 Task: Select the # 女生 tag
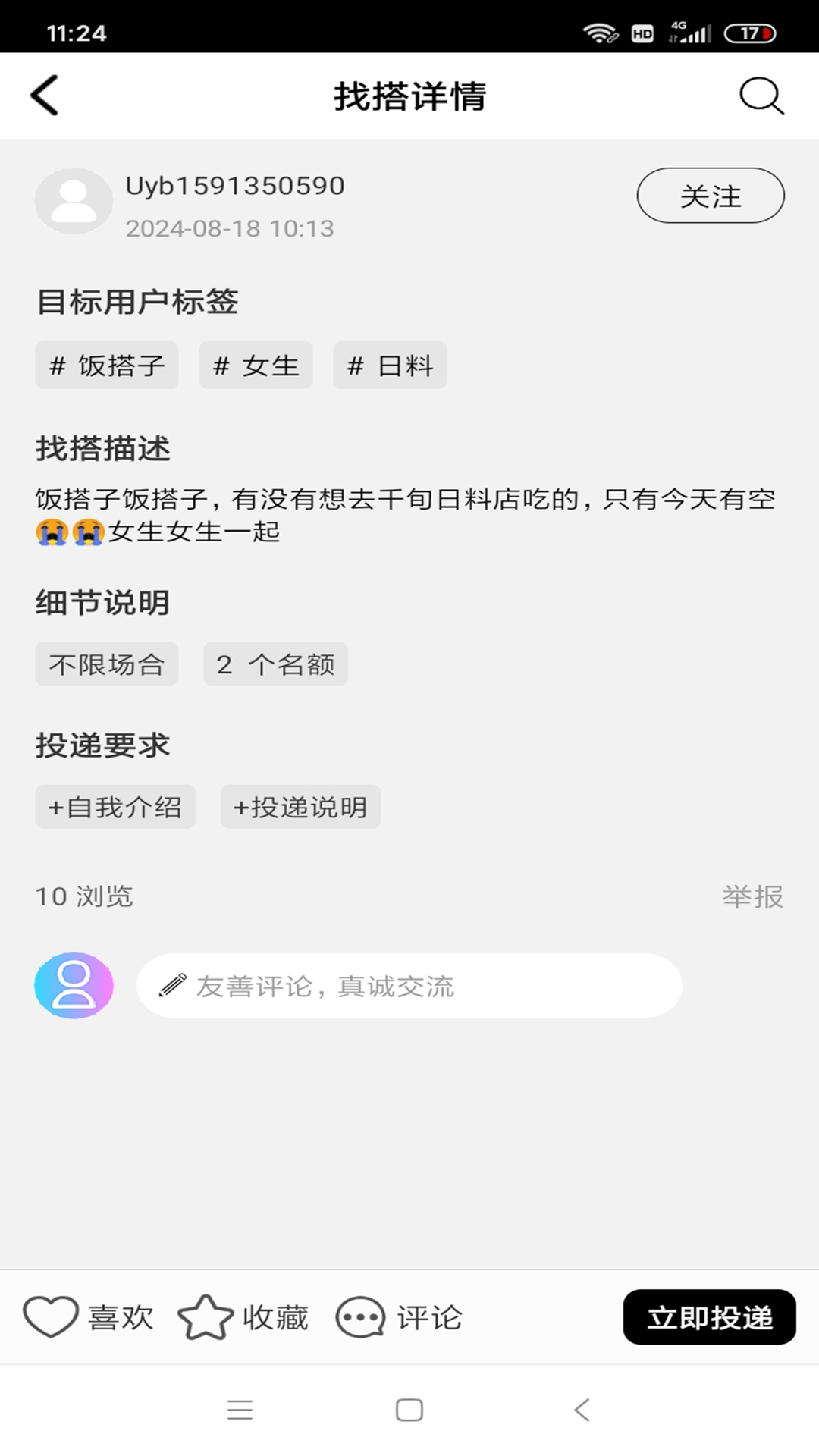pos(256,366)
